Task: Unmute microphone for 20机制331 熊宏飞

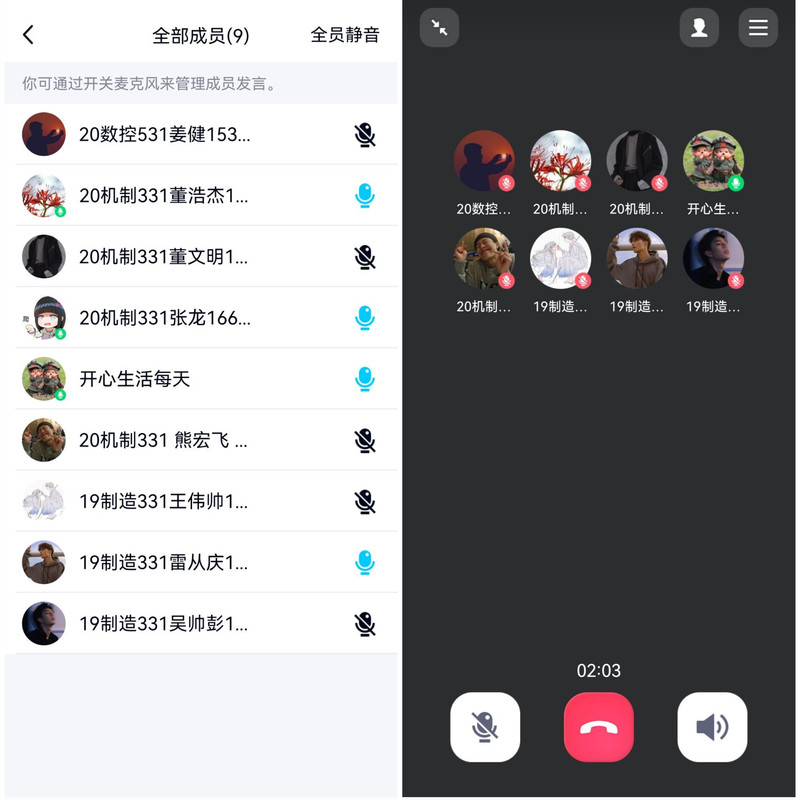Action: [365, 440]
